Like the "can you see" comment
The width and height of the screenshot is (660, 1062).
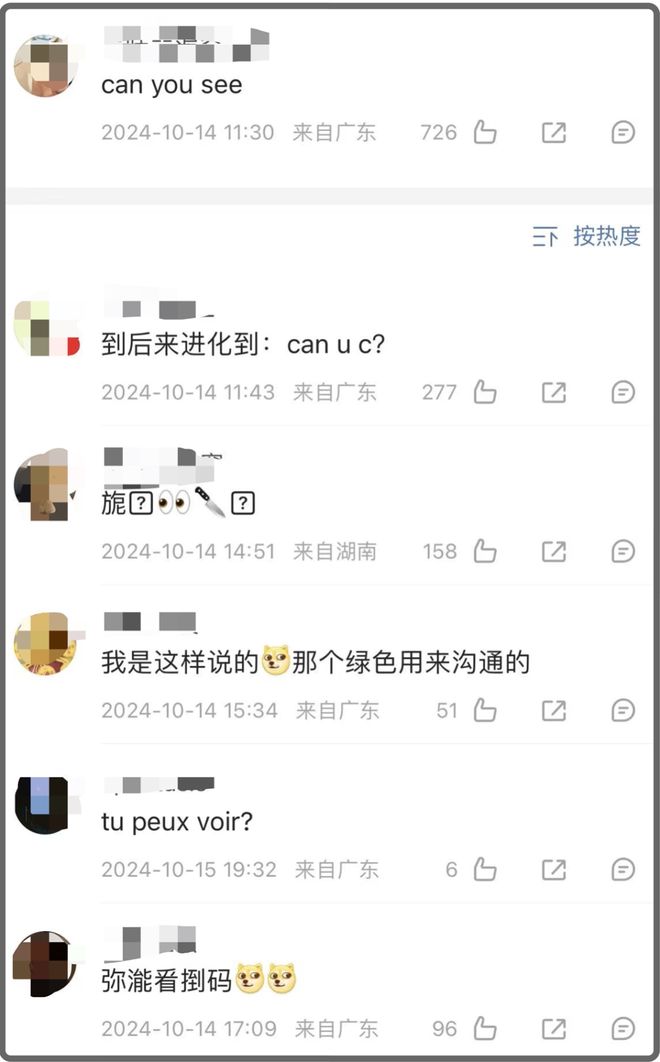(x=484, y=132)
